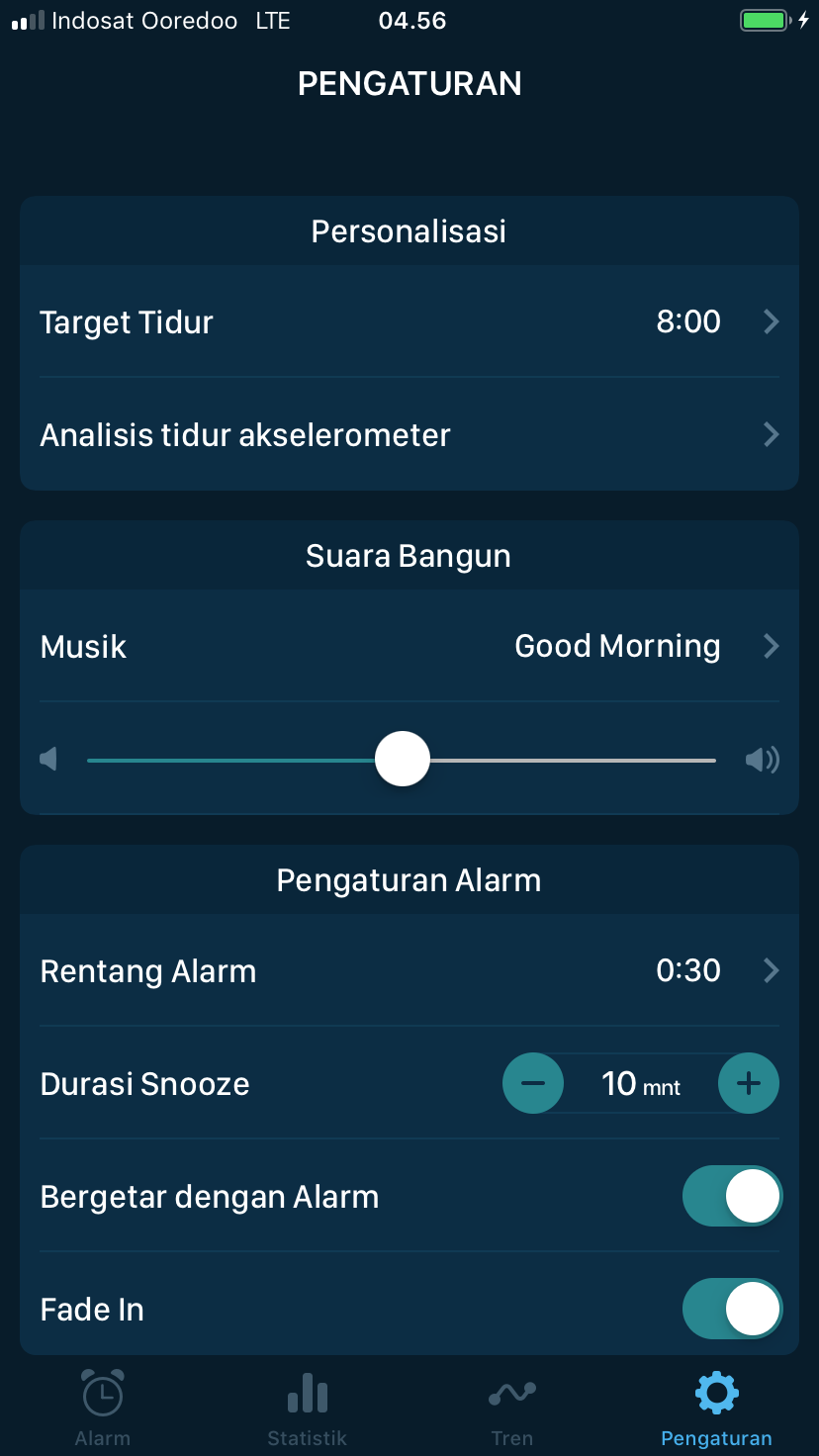Screen dimensions: 819x1456
Task: Open the Tren tab
Action: pos(512,1408)
